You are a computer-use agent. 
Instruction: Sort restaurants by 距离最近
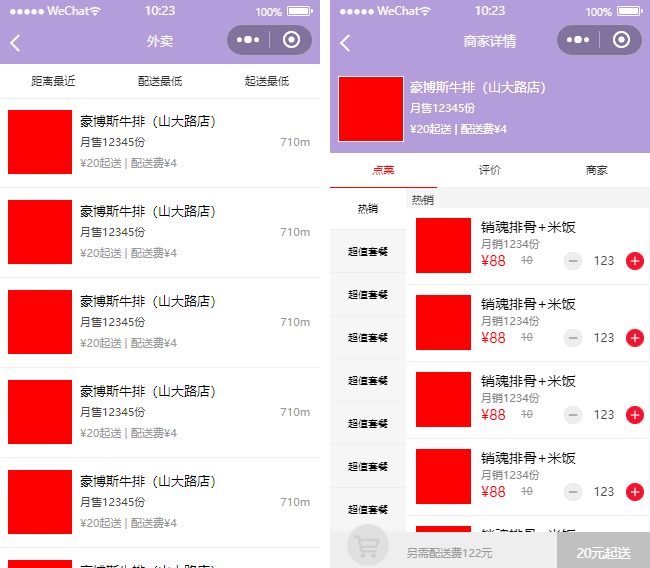pyautogui.click(x=53, y=81)
